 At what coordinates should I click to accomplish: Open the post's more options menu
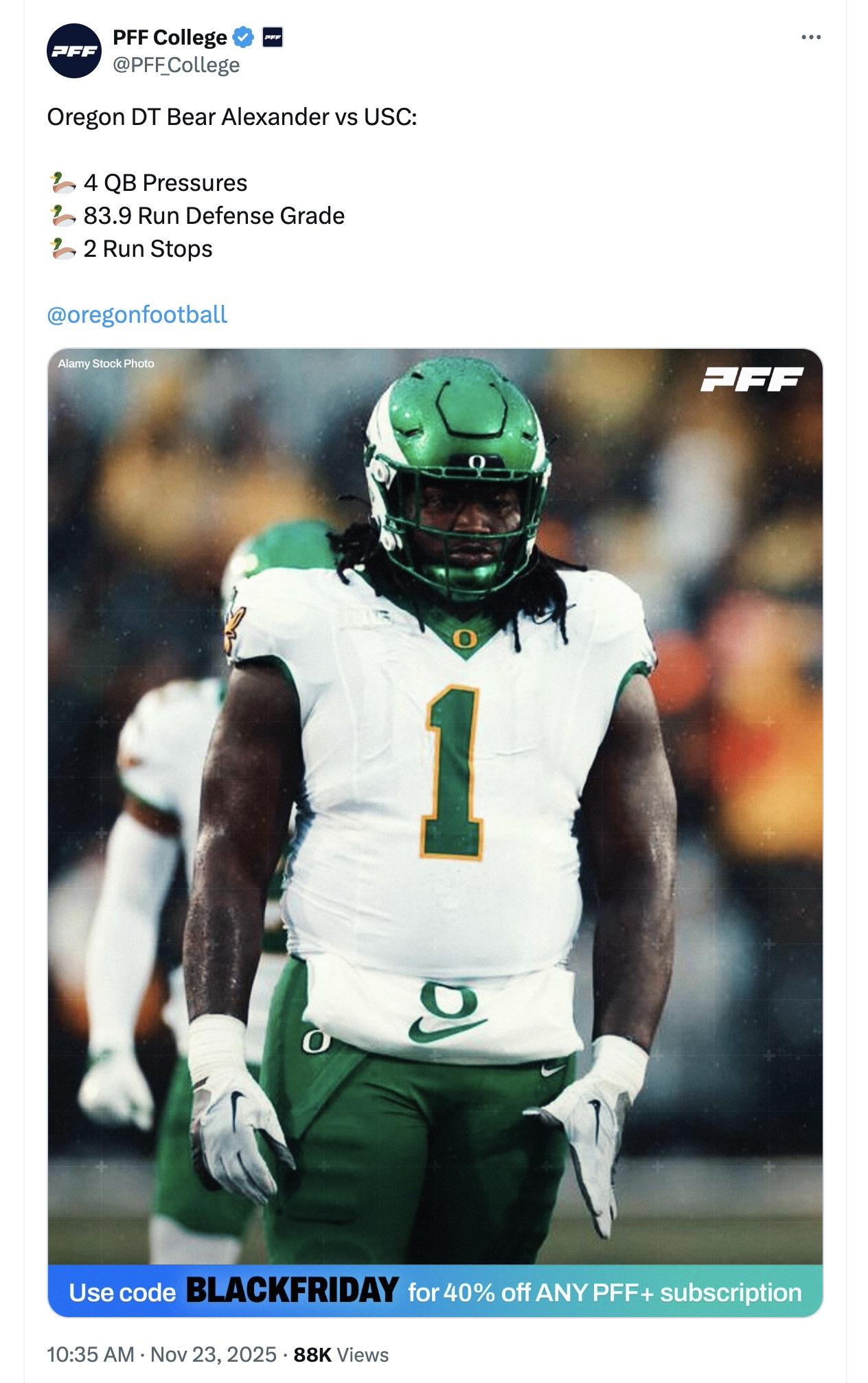click(x=811, y=38)
